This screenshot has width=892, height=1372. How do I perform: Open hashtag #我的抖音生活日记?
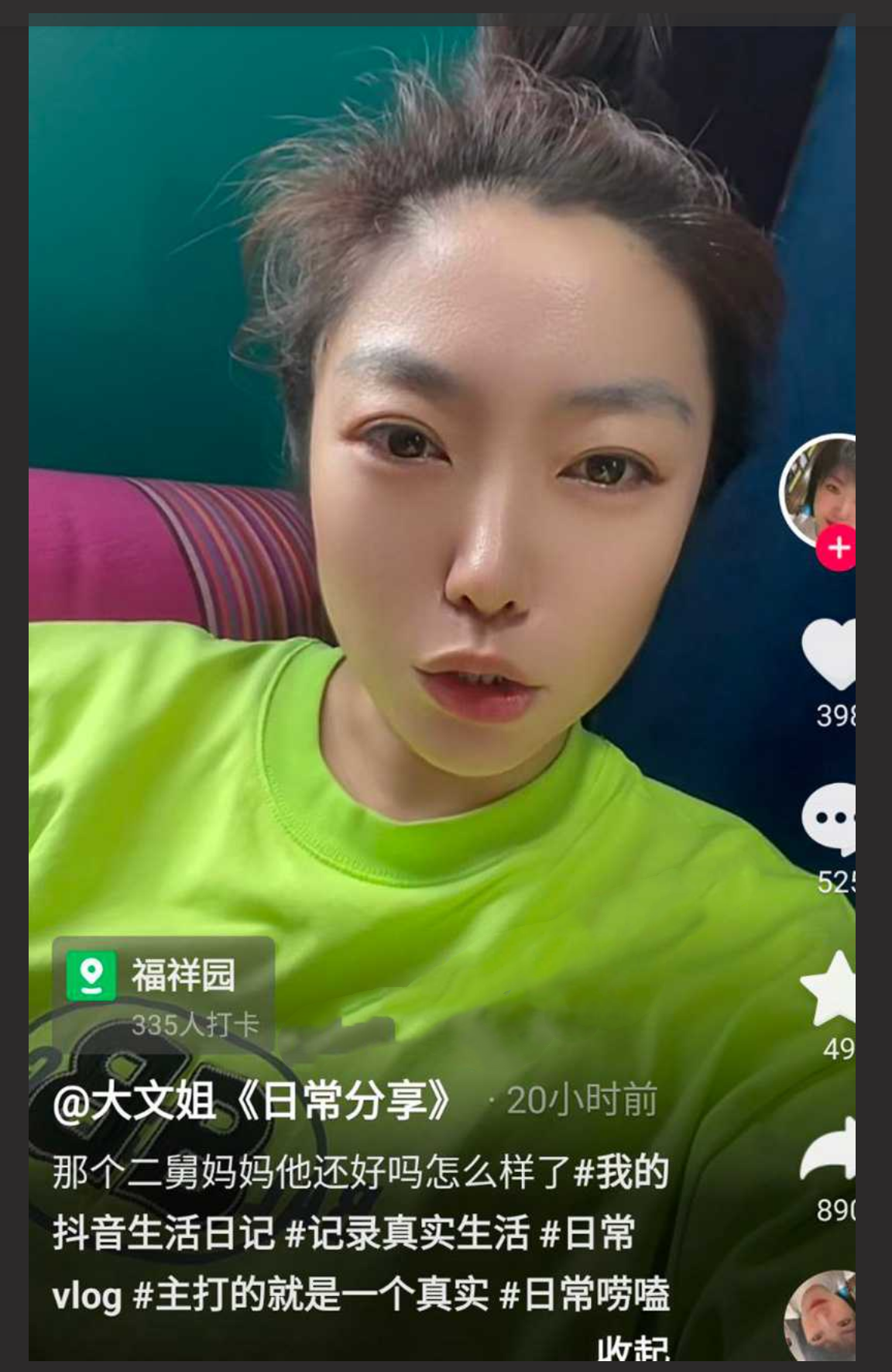pos(627,1176)
